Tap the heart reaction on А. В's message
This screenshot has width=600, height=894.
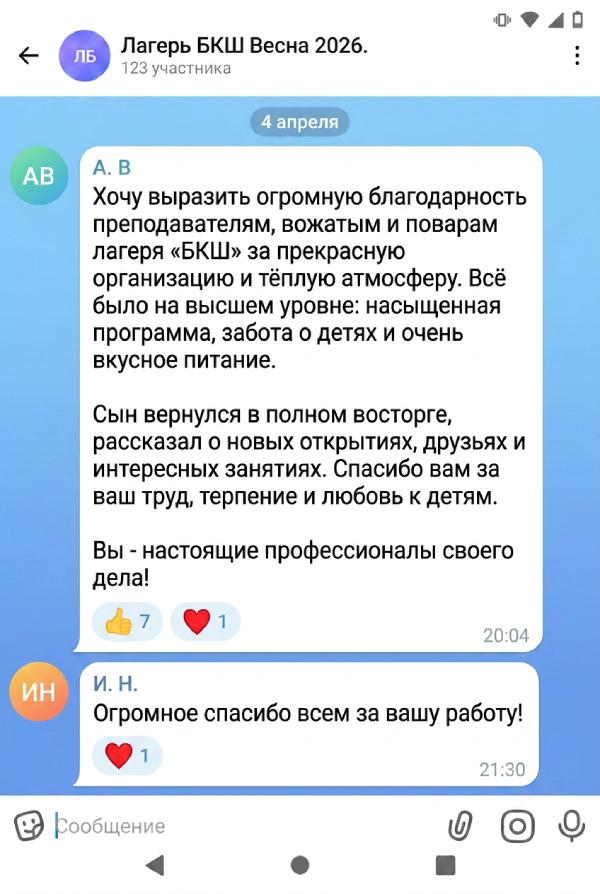(205, 623)
